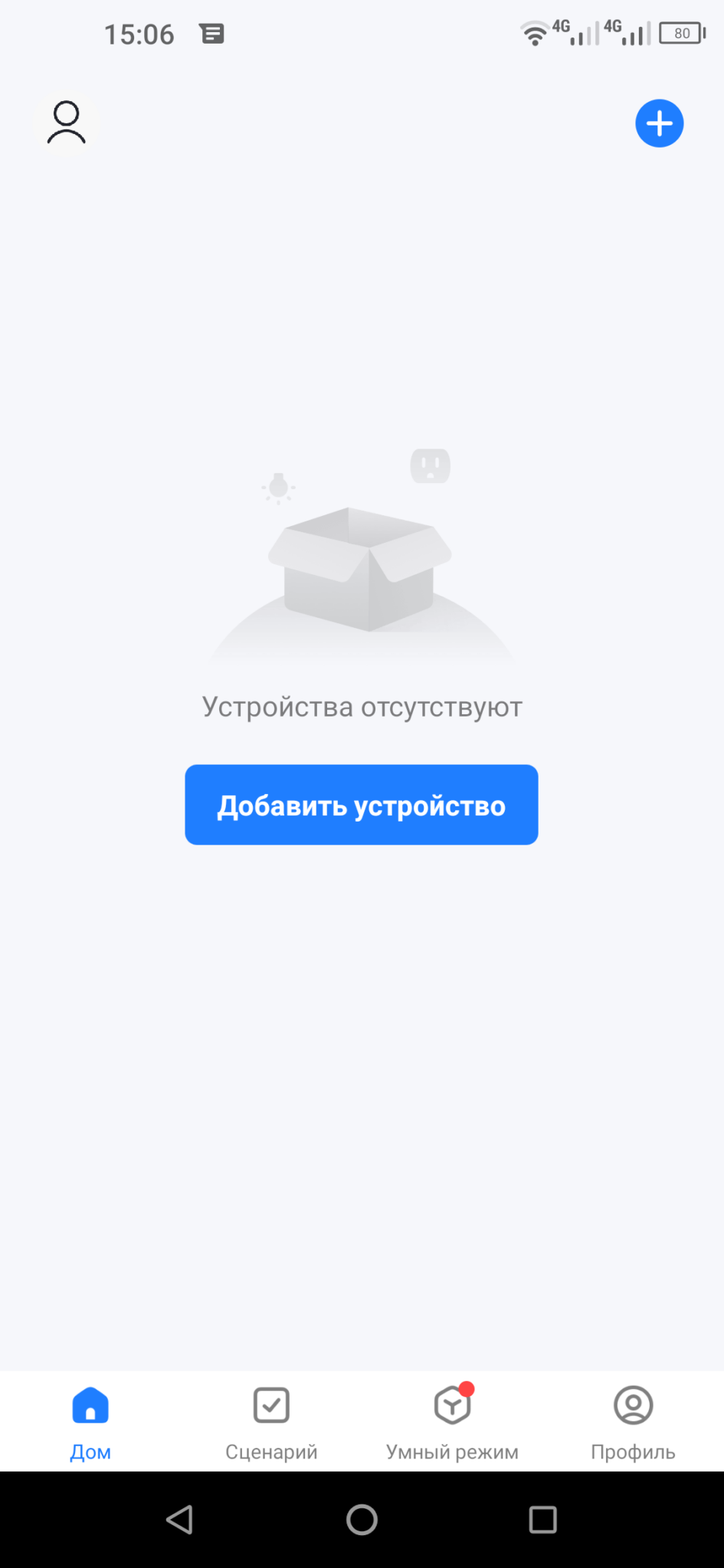Image resolution: width=724 pixels, height=1568 pixels.
Task: Select the Дом tab
Action: pyautogui.click(x=90, y=1421)
